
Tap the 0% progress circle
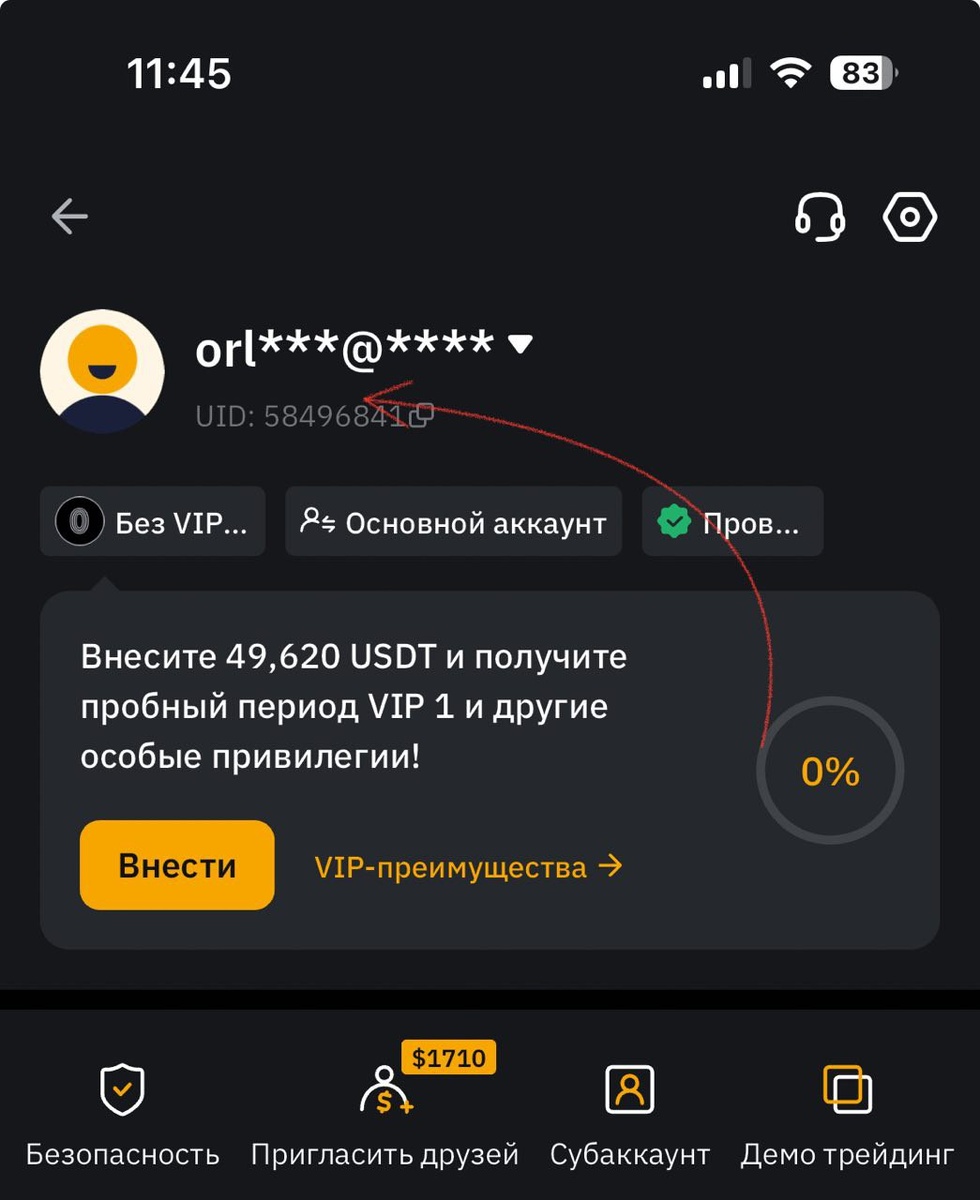tap(830, 769)
